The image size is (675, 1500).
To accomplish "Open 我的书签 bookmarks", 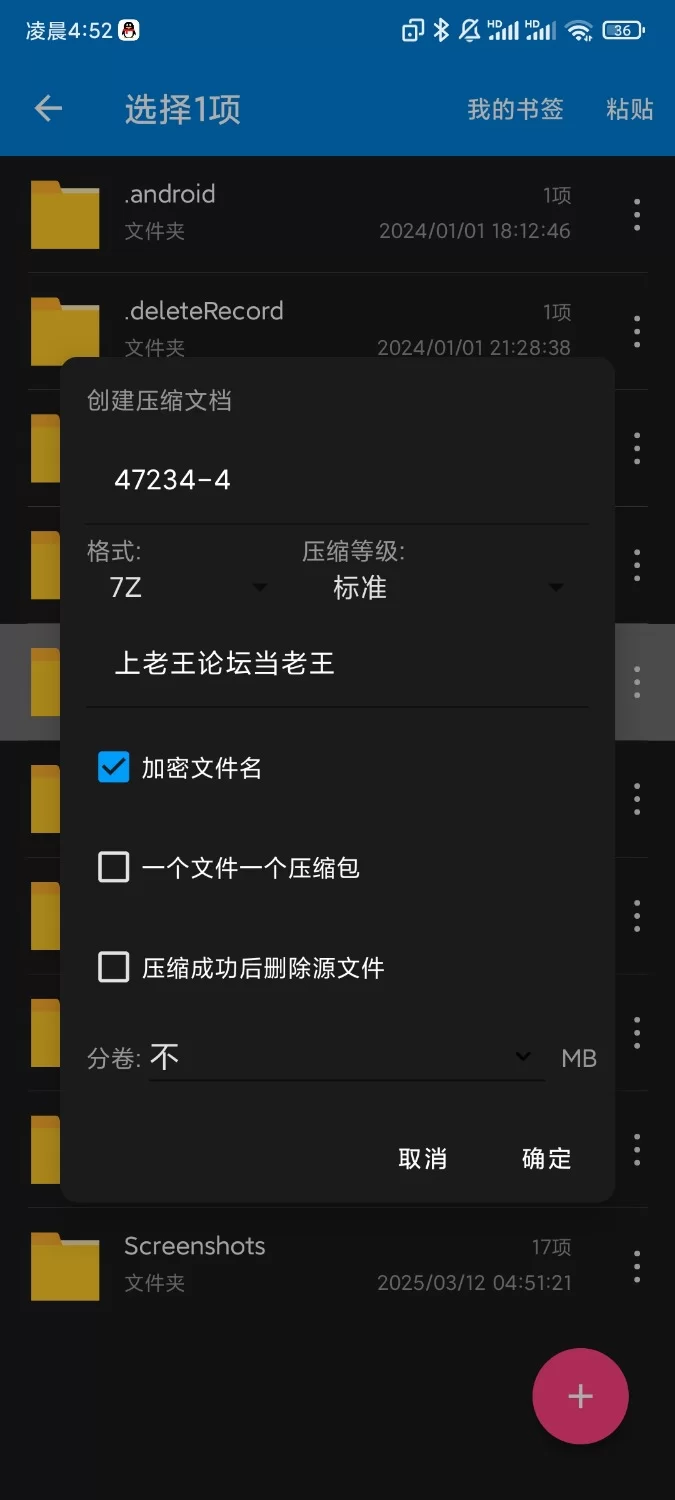I will (515, 109).
